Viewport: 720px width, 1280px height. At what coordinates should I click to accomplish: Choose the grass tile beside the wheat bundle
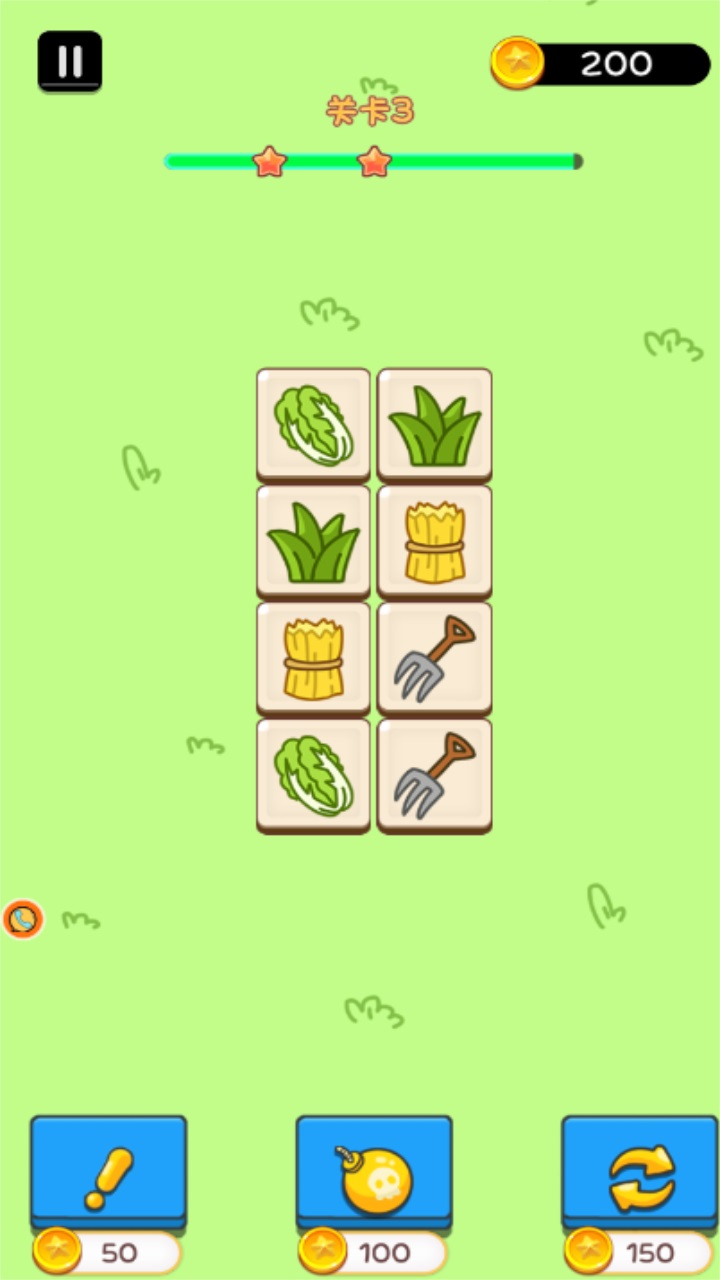[x=313, y=541]
